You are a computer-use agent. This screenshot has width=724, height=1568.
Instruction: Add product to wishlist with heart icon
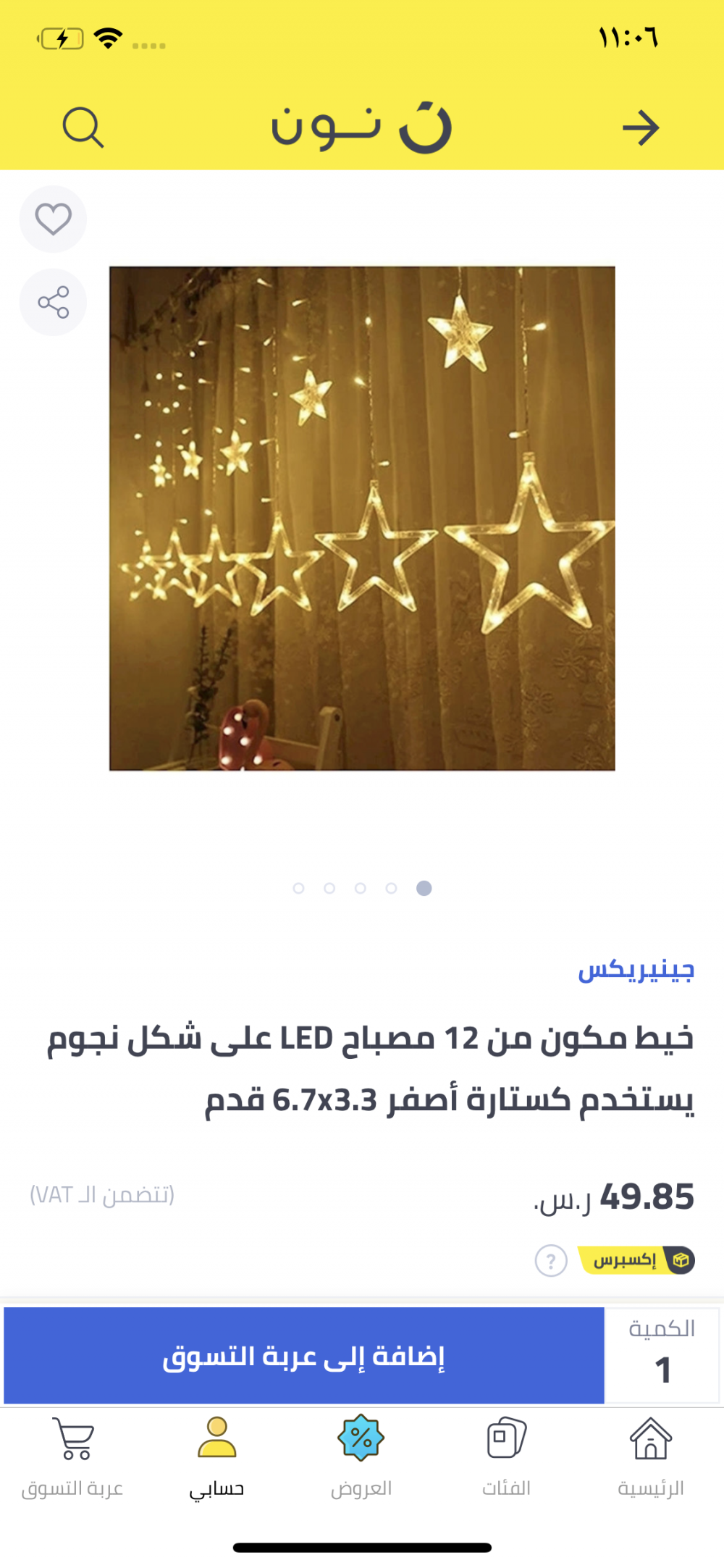click(53, 219)
